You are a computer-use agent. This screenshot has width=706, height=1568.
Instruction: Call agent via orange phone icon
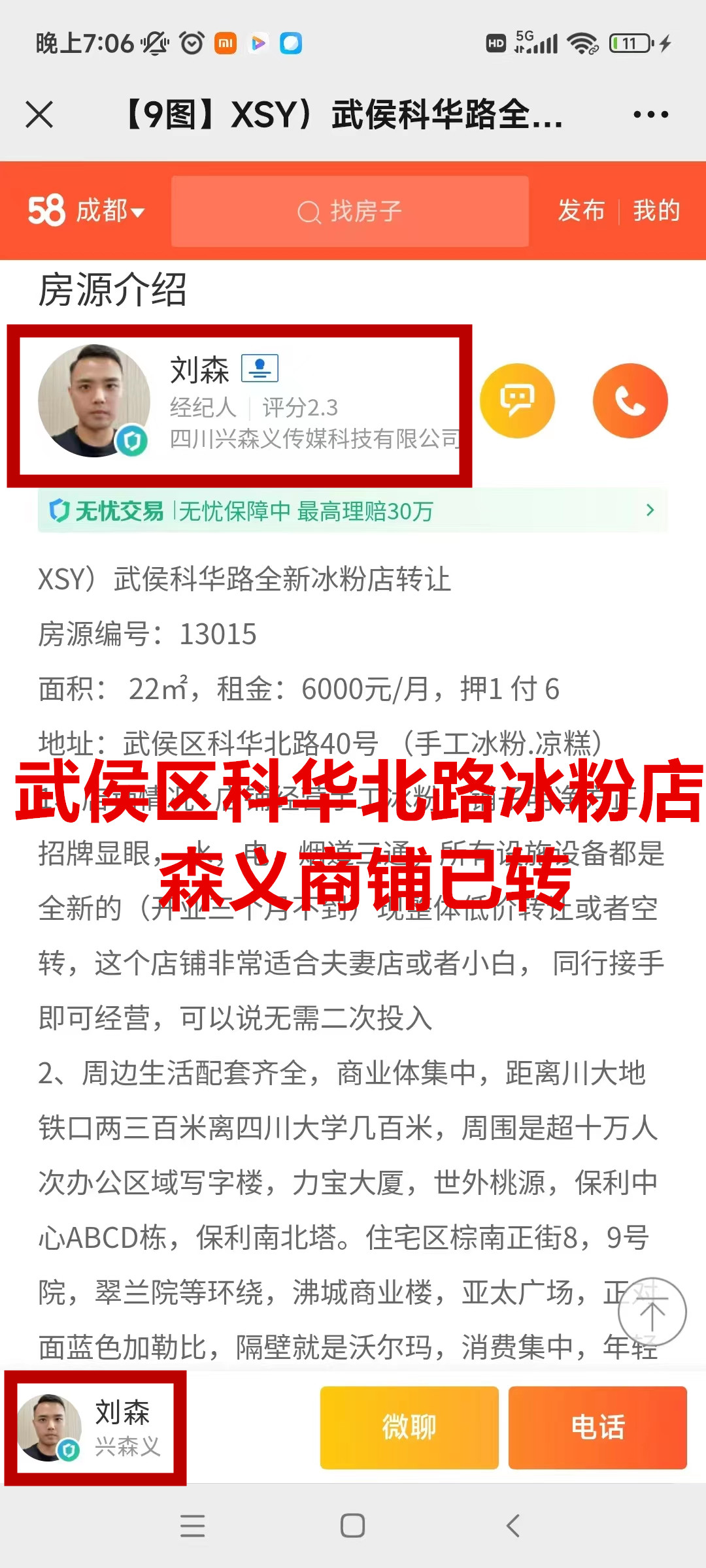[630, 400]
